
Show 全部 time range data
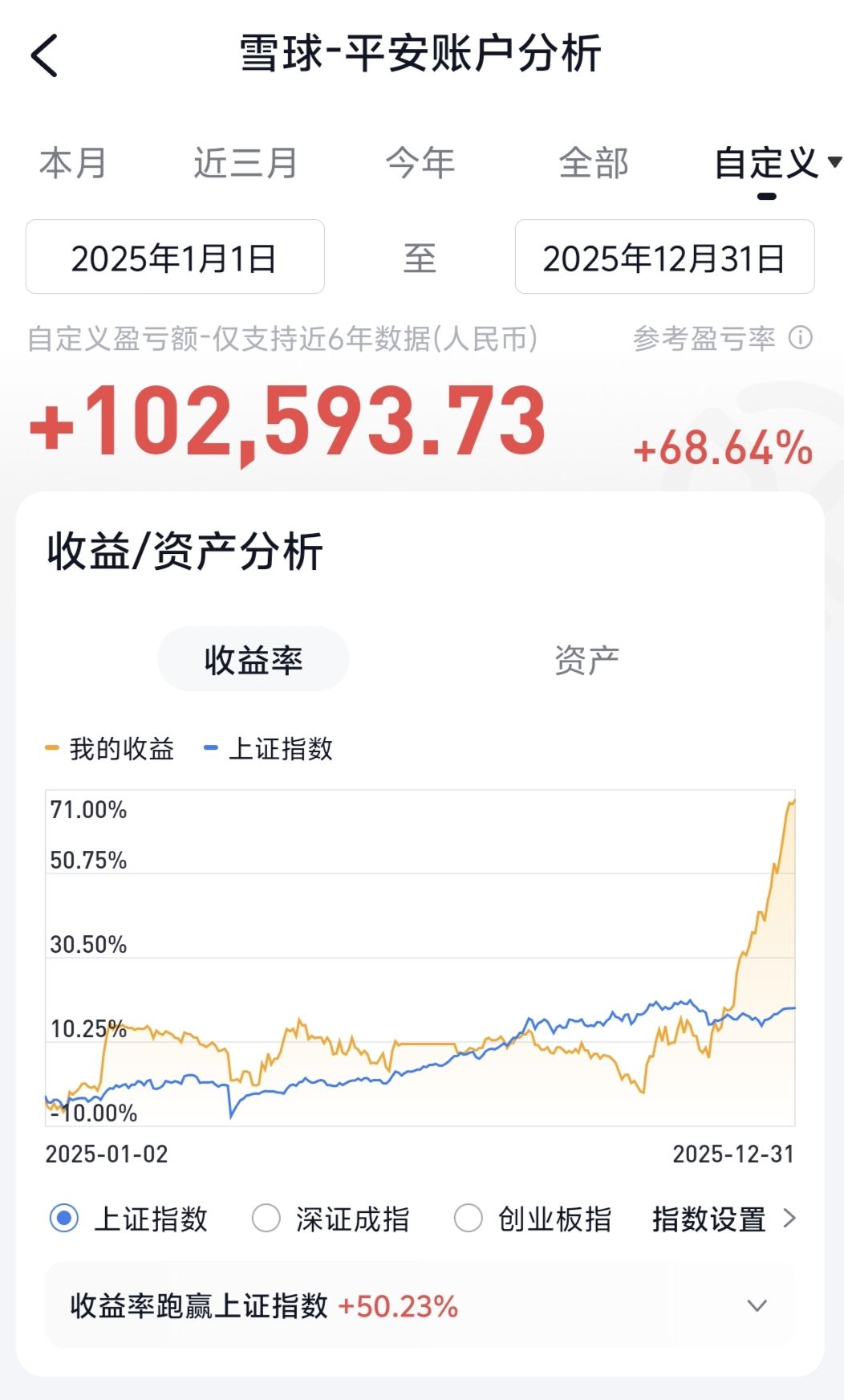[x=593, y=163]
